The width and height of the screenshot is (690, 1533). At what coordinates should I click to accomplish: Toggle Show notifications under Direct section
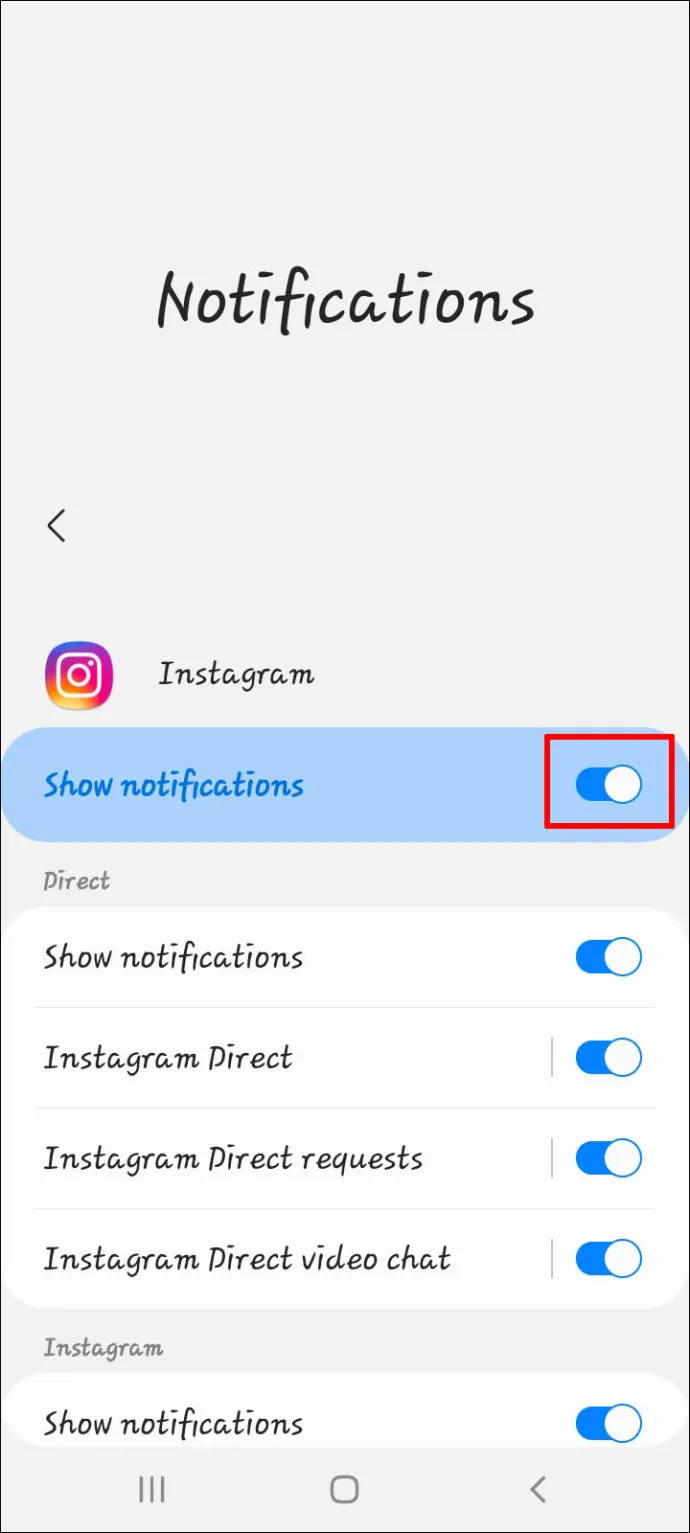point(608,957)
